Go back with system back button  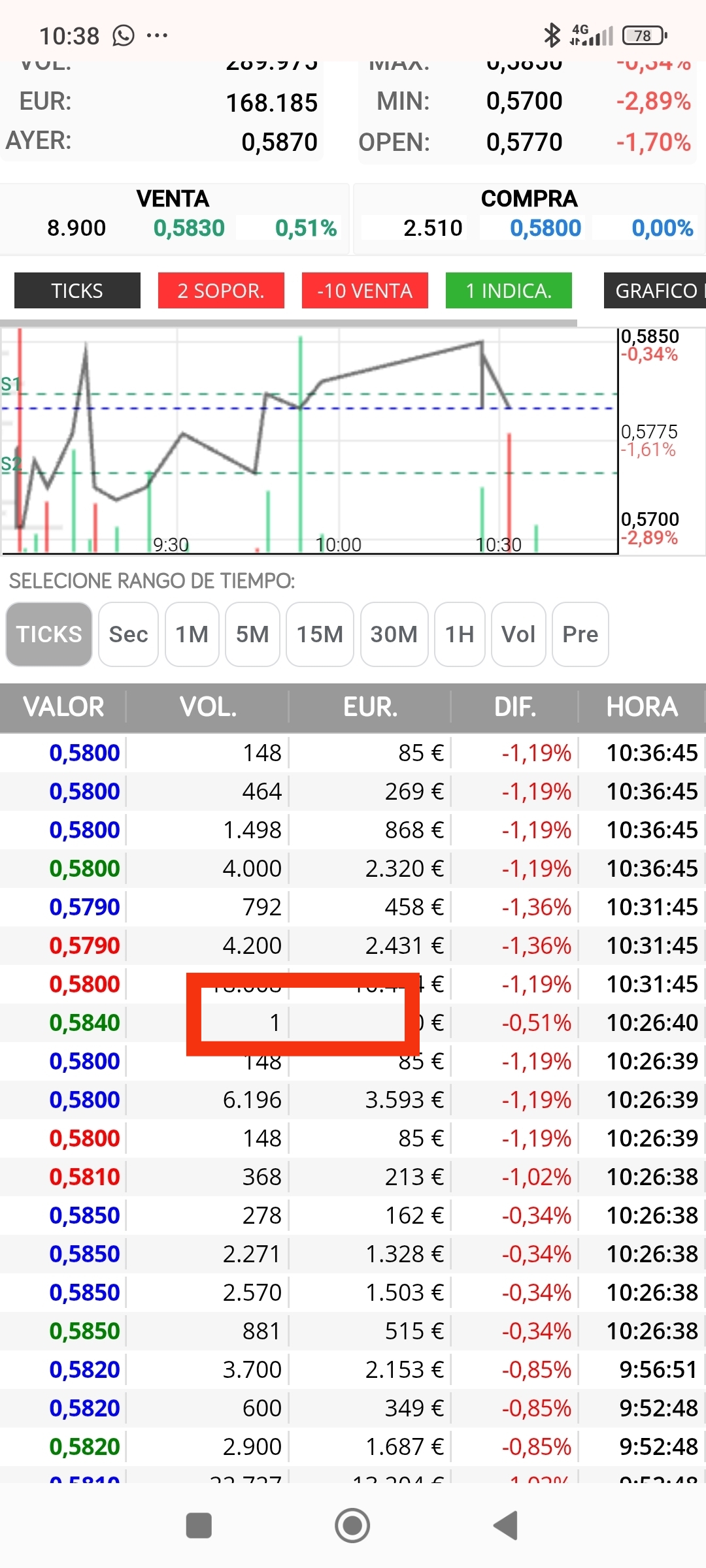point(505,1526)
